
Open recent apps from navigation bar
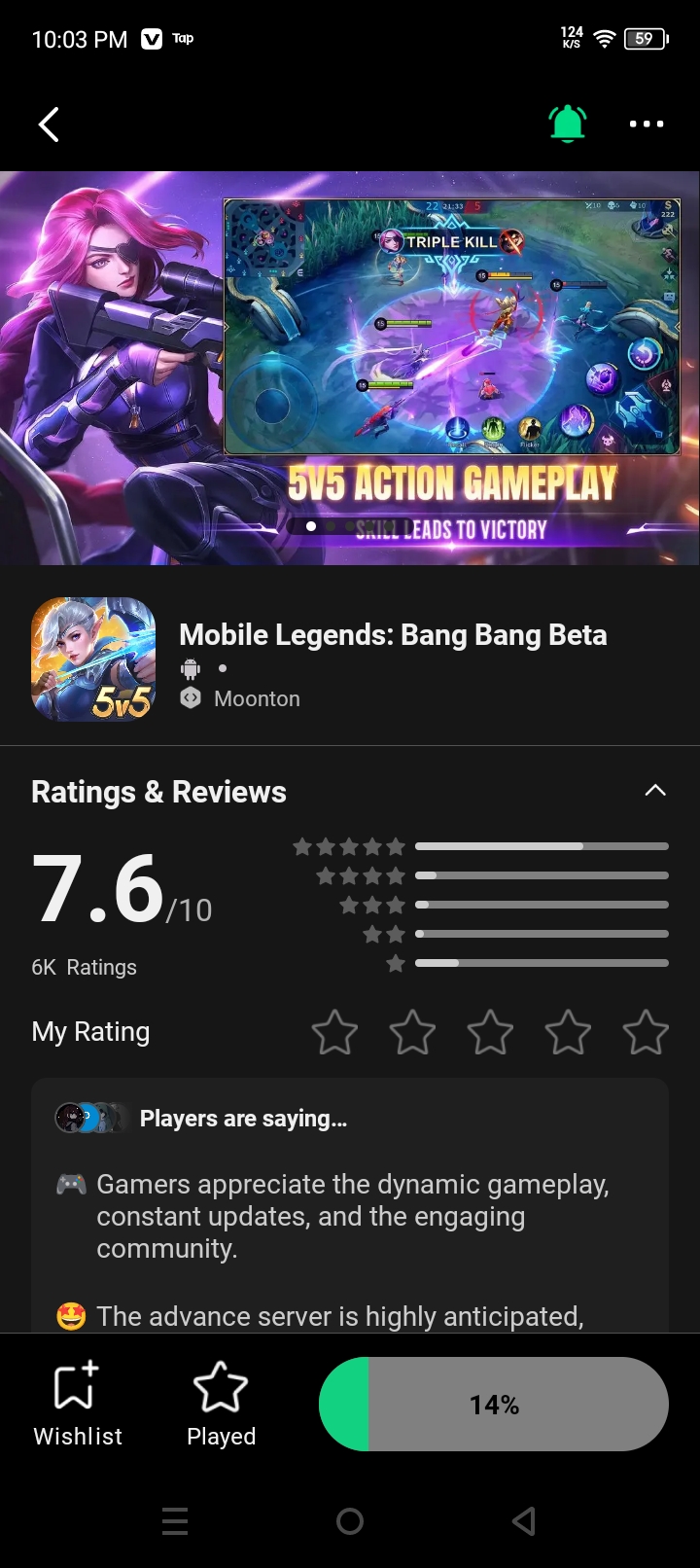[x=175, y=1521]
